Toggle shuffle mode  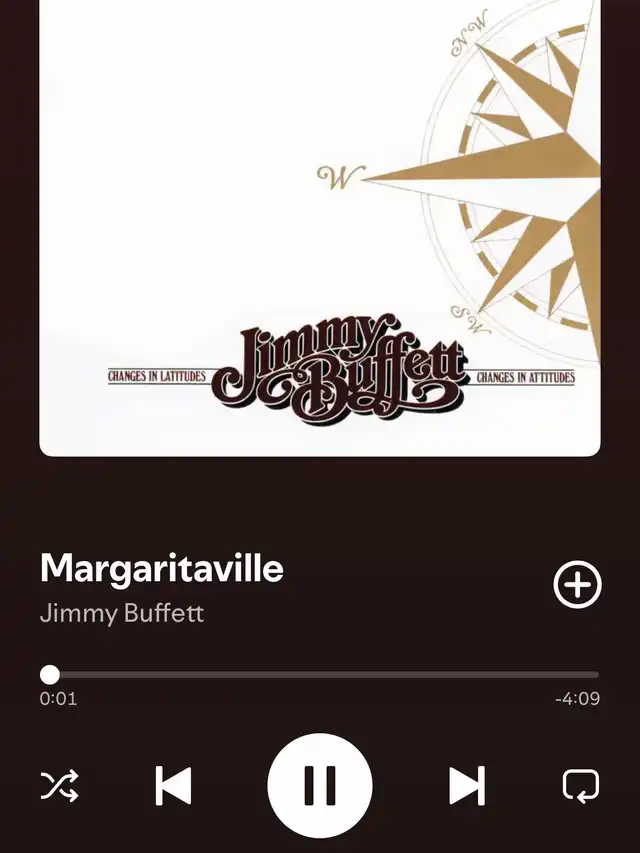pyautogui.click(x=59, y=785)
